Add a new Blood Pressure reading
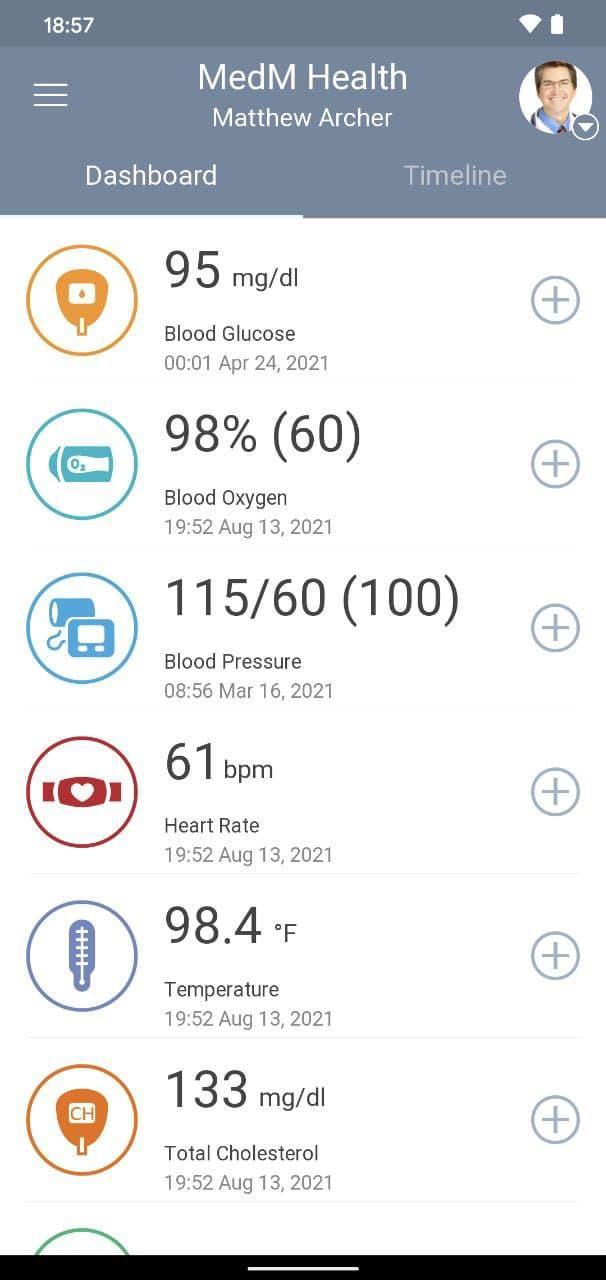606x1280 pixels. coord(555,628)
